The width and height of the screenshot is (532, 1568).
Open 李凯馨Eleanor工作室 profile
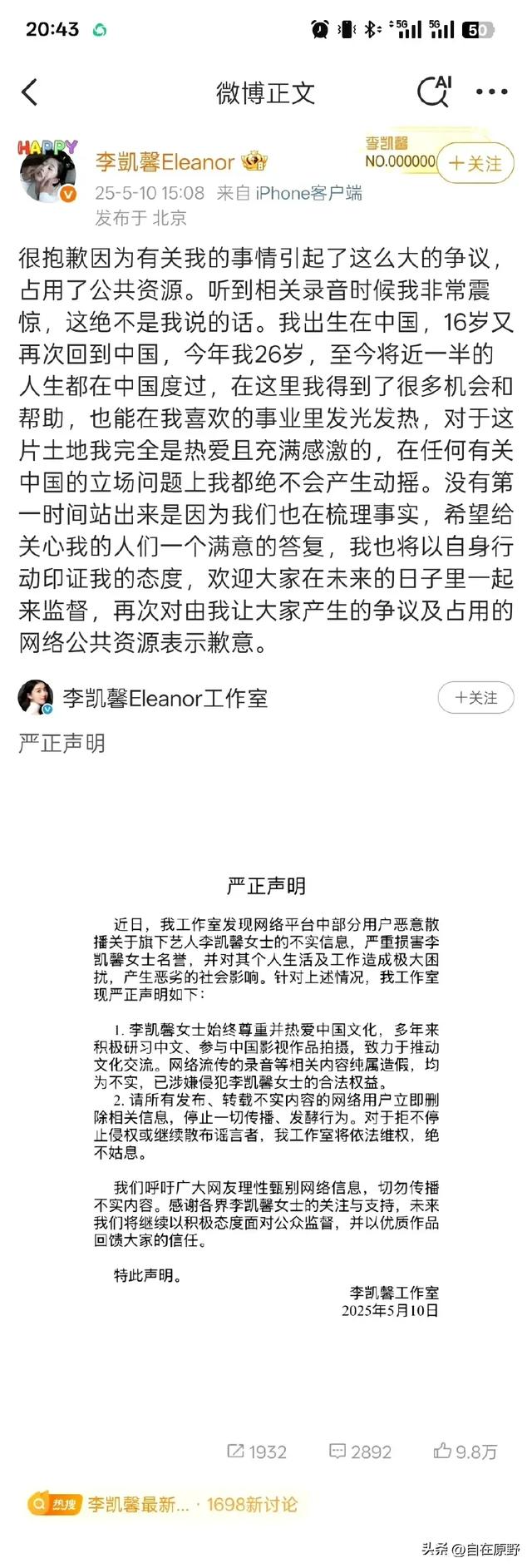point(165,698)
